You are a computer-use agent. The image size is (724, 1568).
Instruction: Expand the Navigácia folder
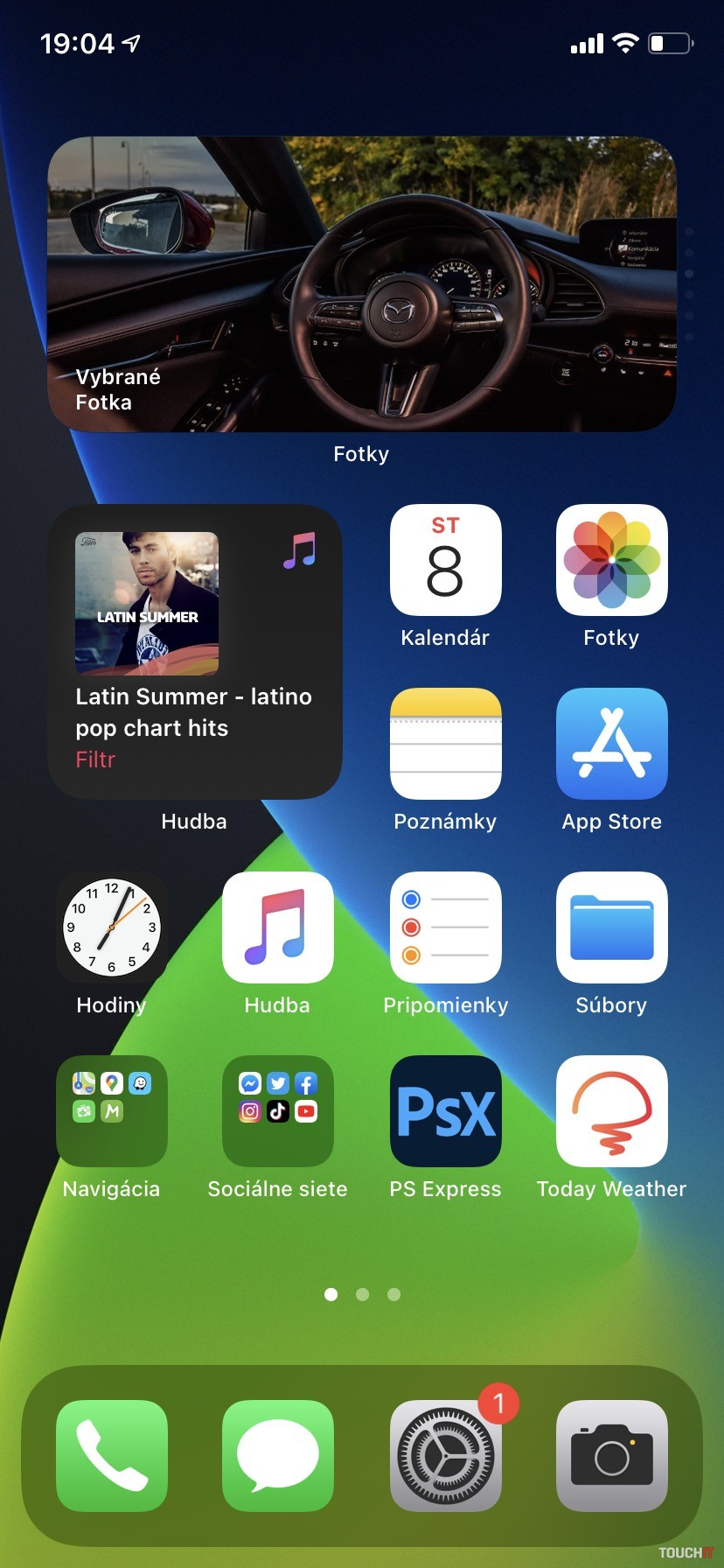(x=112, y=1112)
